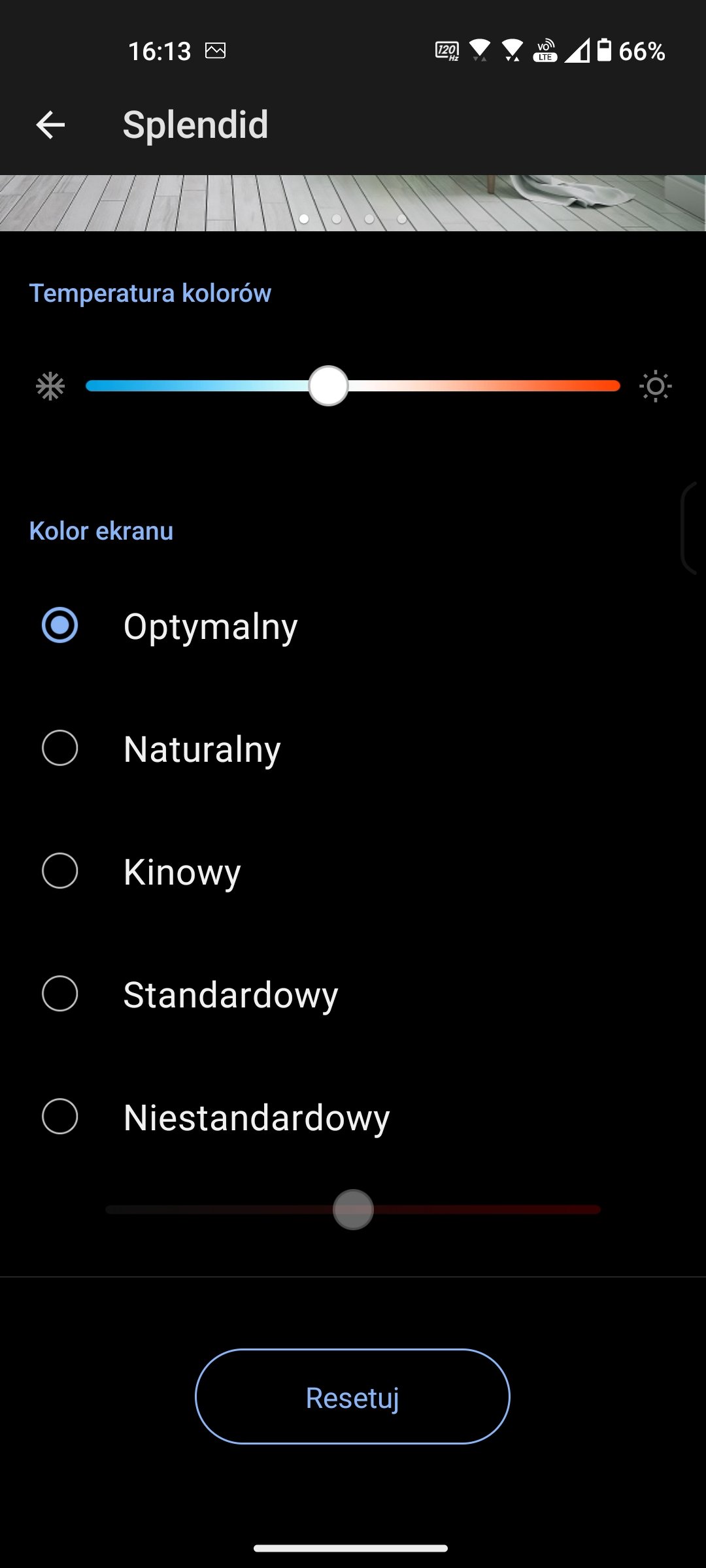Select Standardowy screen color
Viewport: 706px width, 1568px height.
pyautogui.click(x=353, y=994)
